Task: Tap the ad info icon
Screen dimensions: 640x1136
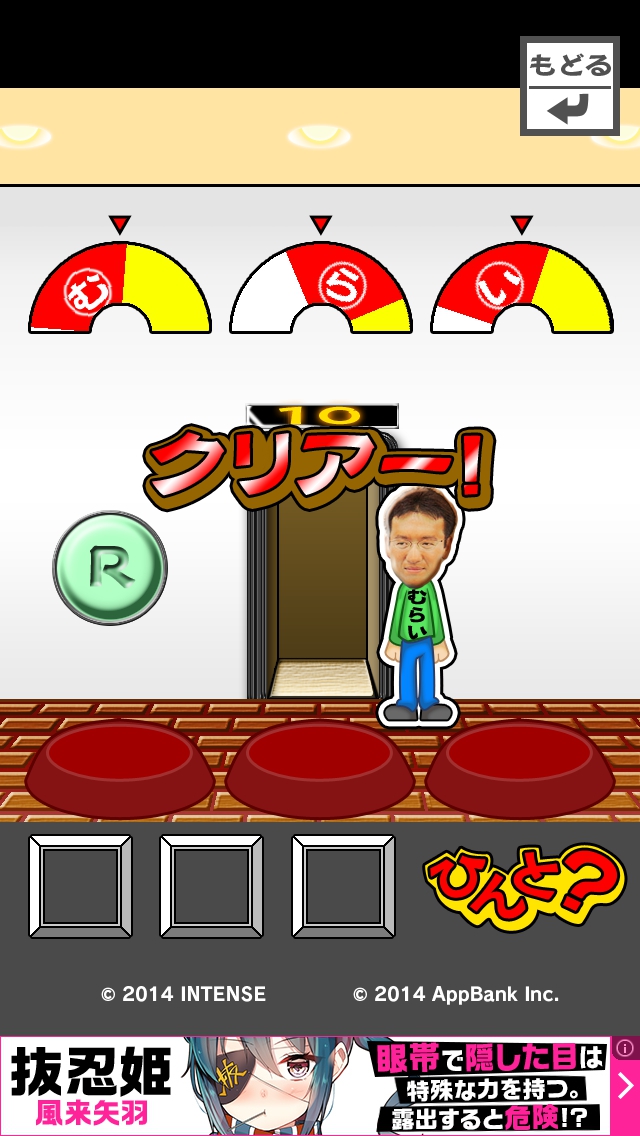Action: tap(626, 1048)
